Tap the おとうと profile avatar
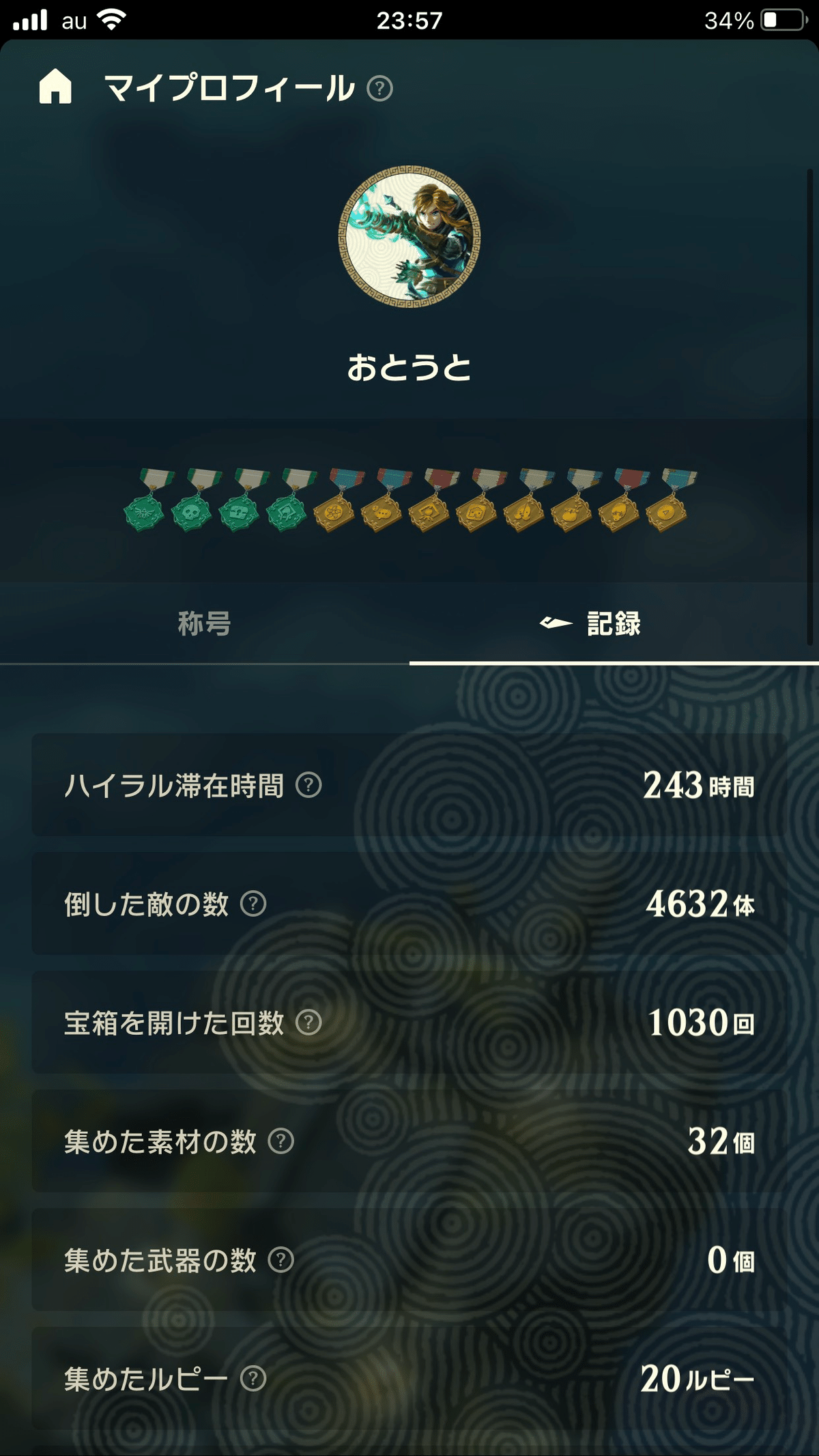 pos(409,236)
